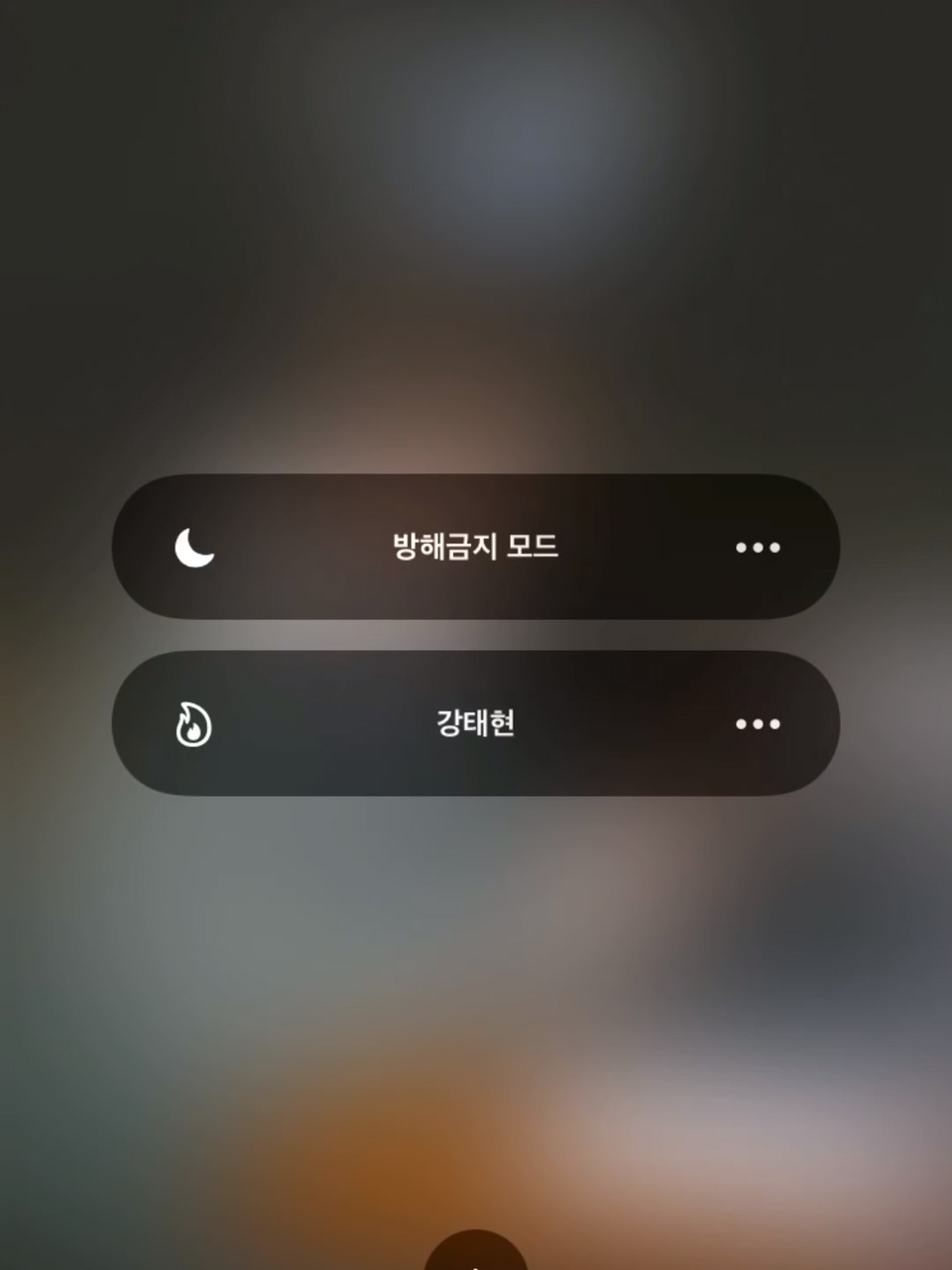This screenshot has width=952, height=1270.
Task: Activate the 강태현 focus mode
Action: coord(475,723)
